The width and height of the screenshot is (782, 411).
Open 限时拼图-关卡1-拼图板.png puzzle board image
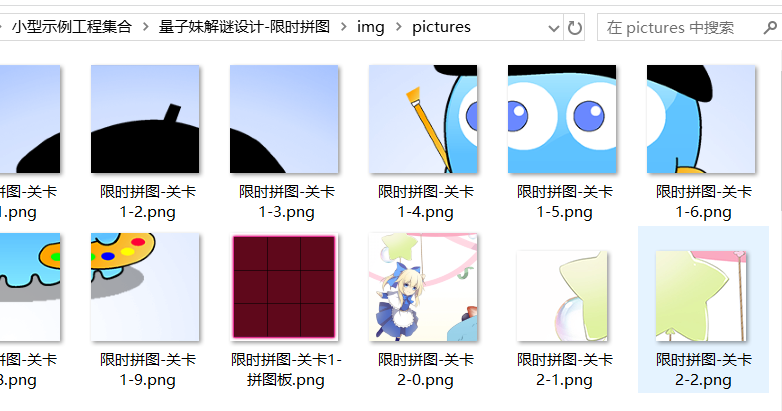pos(284,288)
